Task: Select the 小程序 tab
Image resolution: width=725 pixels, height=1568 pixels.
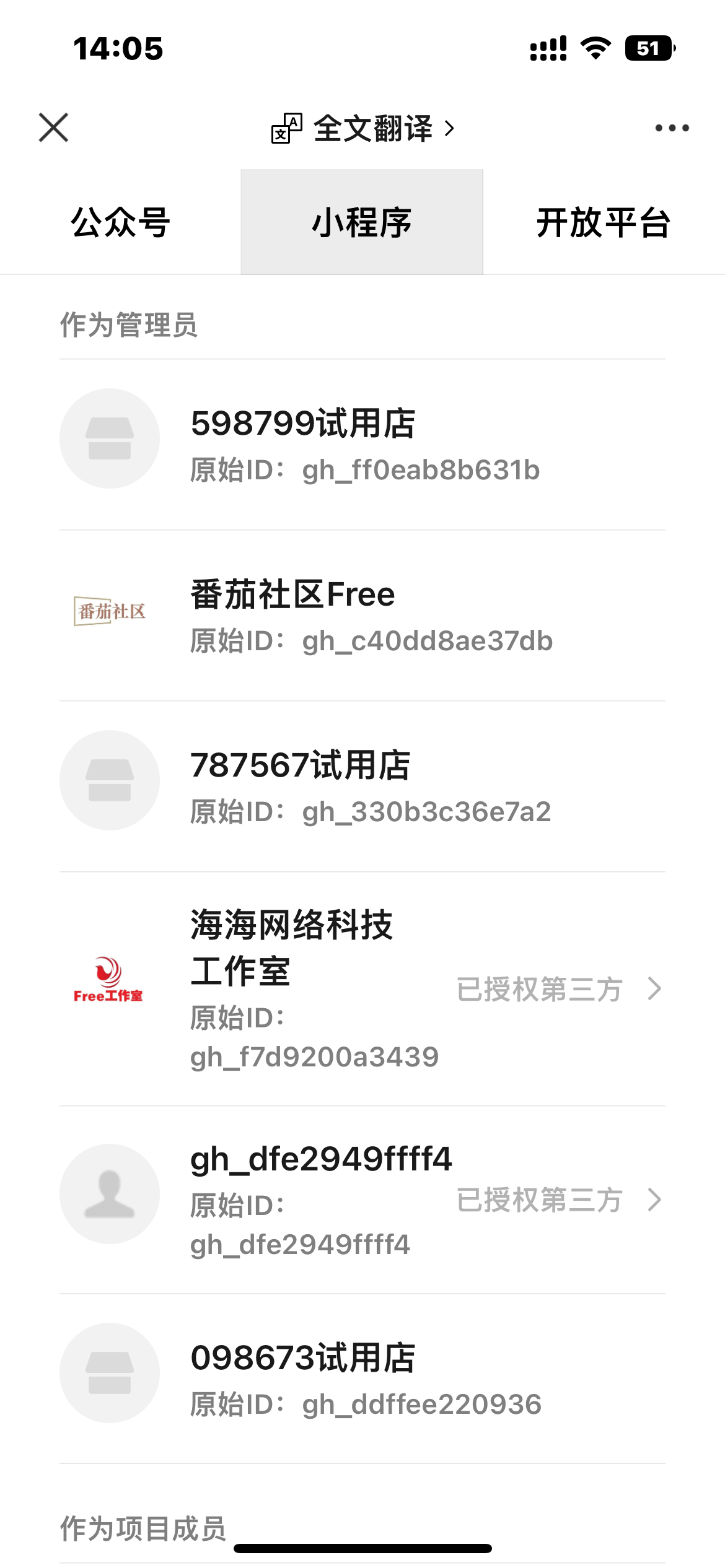Action: (x=362, y=222)
